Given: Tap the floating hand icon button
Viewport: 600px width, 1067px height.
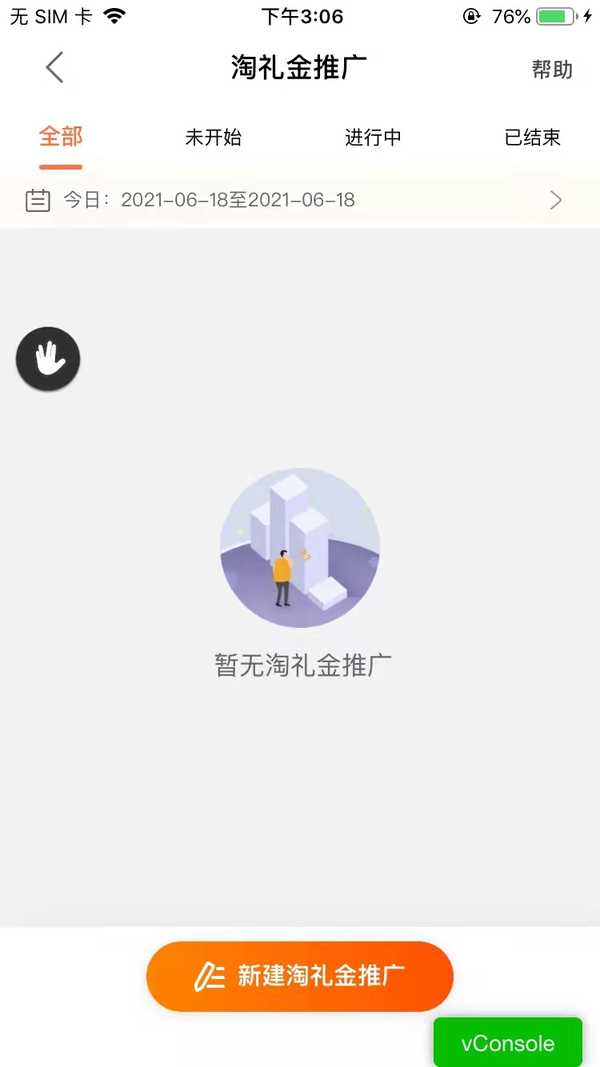Looking at the screenshot, I should 48,358.
